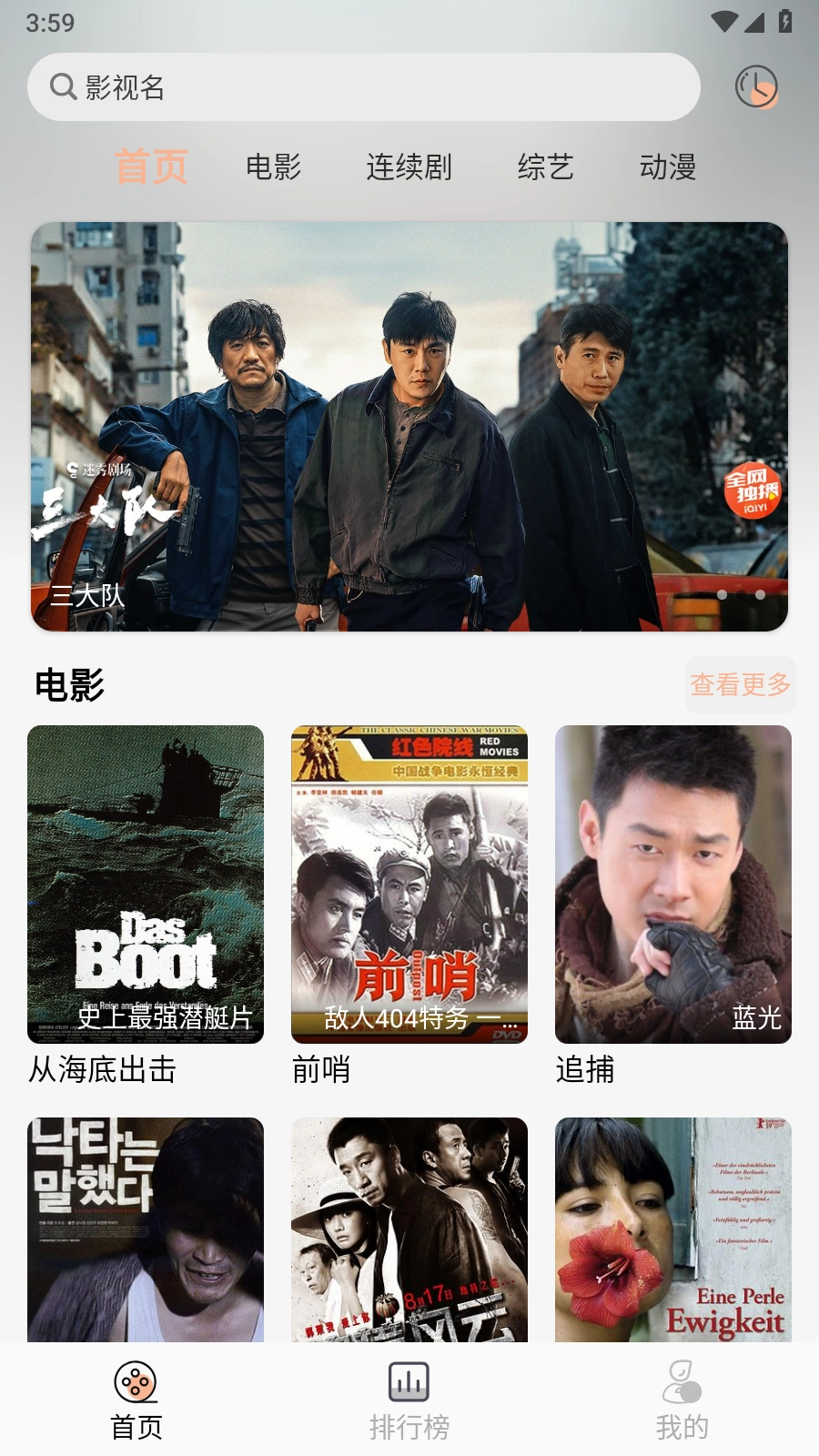This screenshot has width=819, height=1456.
Task: Switch to the 连续剧 top tab
Action: (409, 167)
